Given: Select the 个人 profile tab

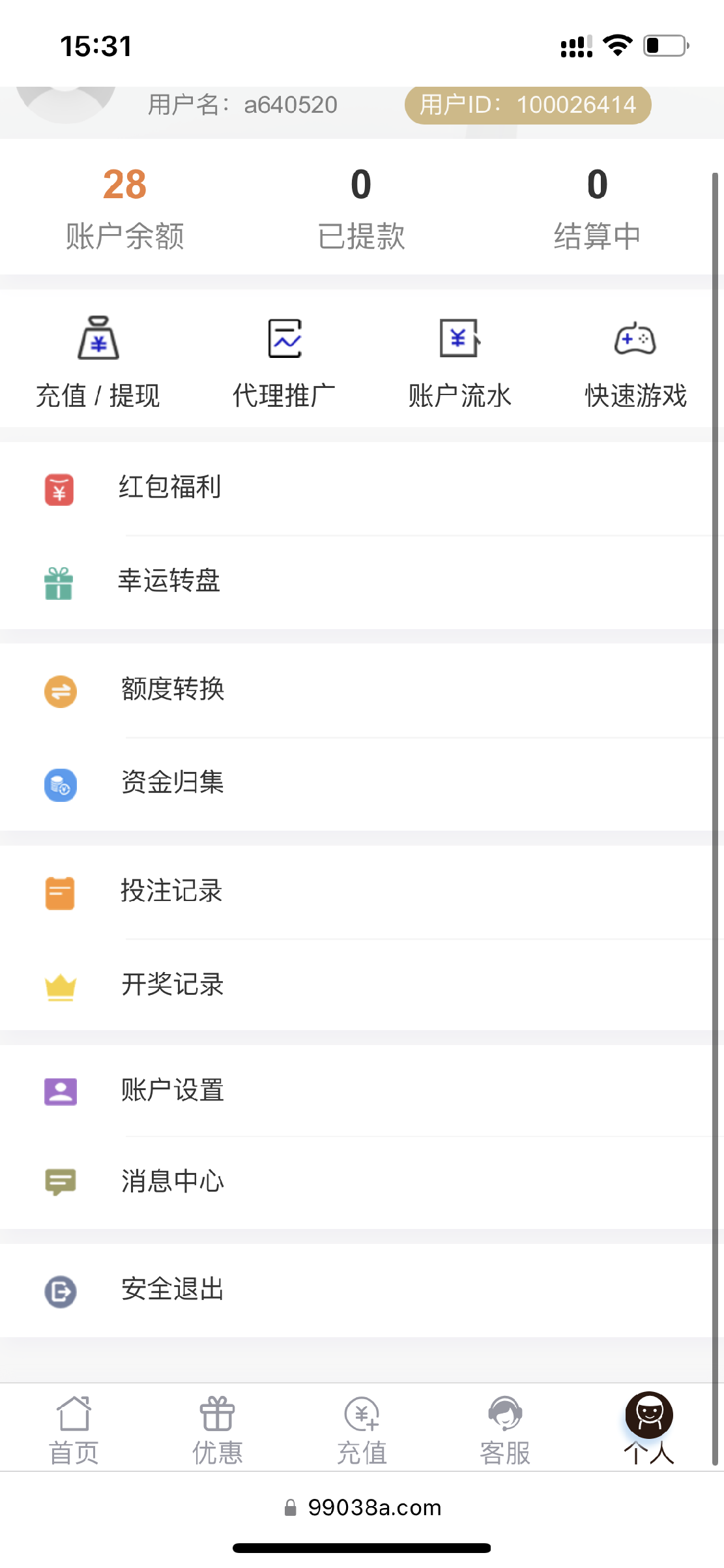Looking at the screenshot, I should point(649,1430).
